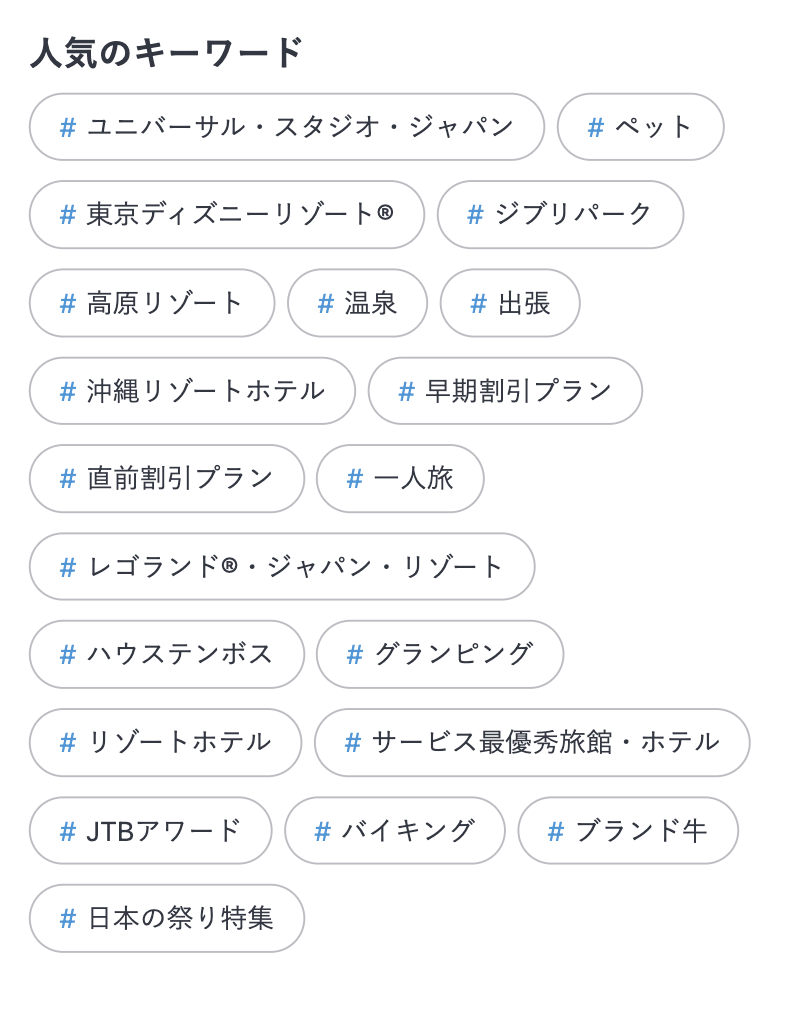
Task: Open the グランピング keyword
Action: [440, 654]
